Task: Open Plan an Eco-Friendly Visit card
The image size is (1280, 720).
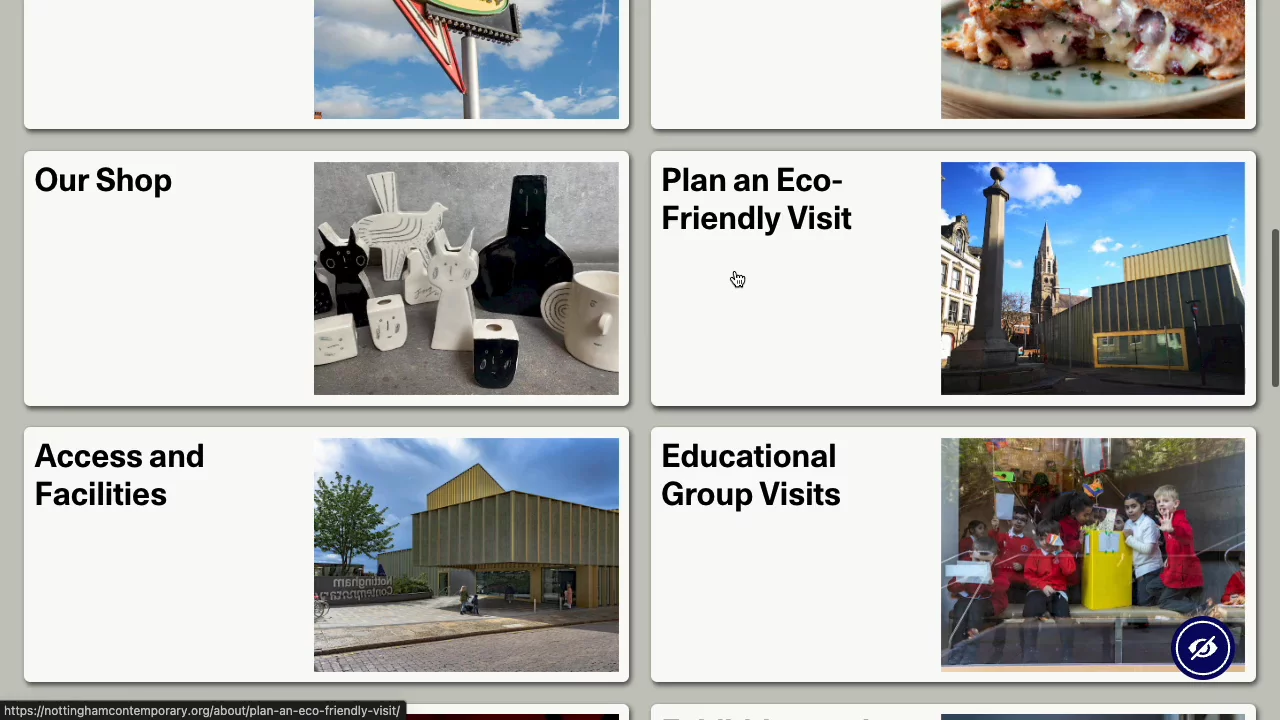Action: [756, 200]
